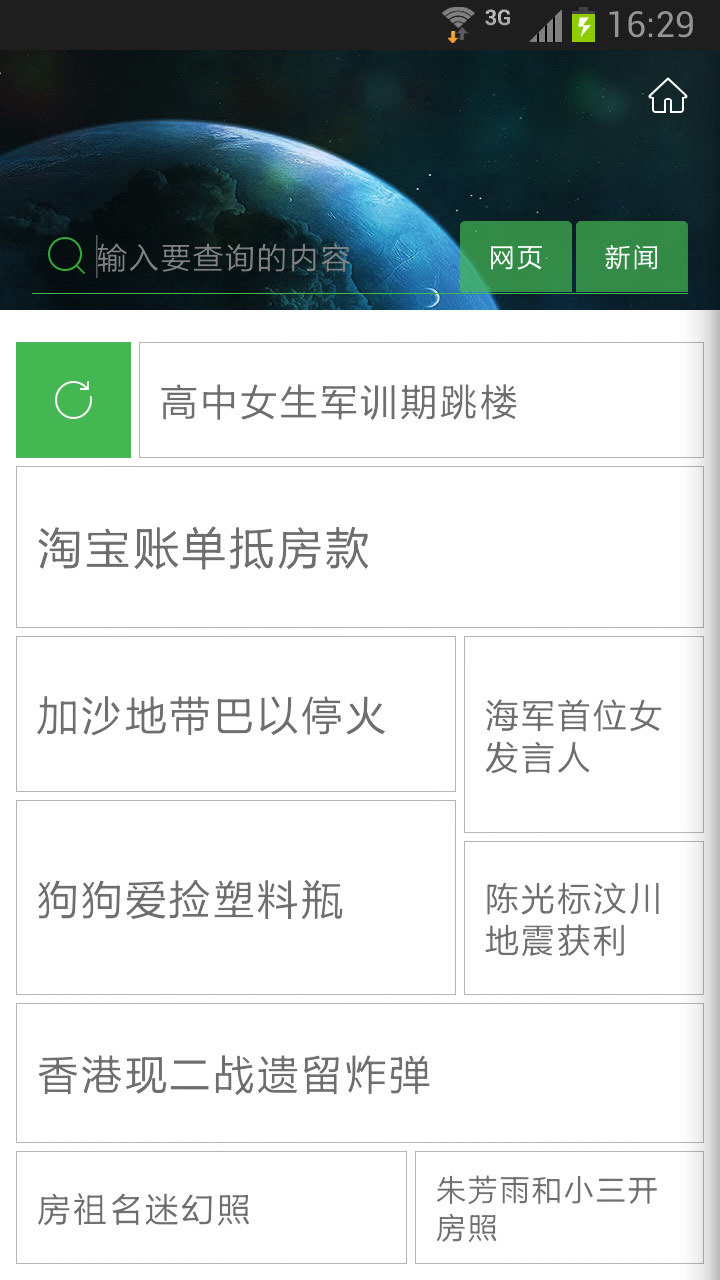Open topic 高中女生军训期跳楼

[420, 400]
